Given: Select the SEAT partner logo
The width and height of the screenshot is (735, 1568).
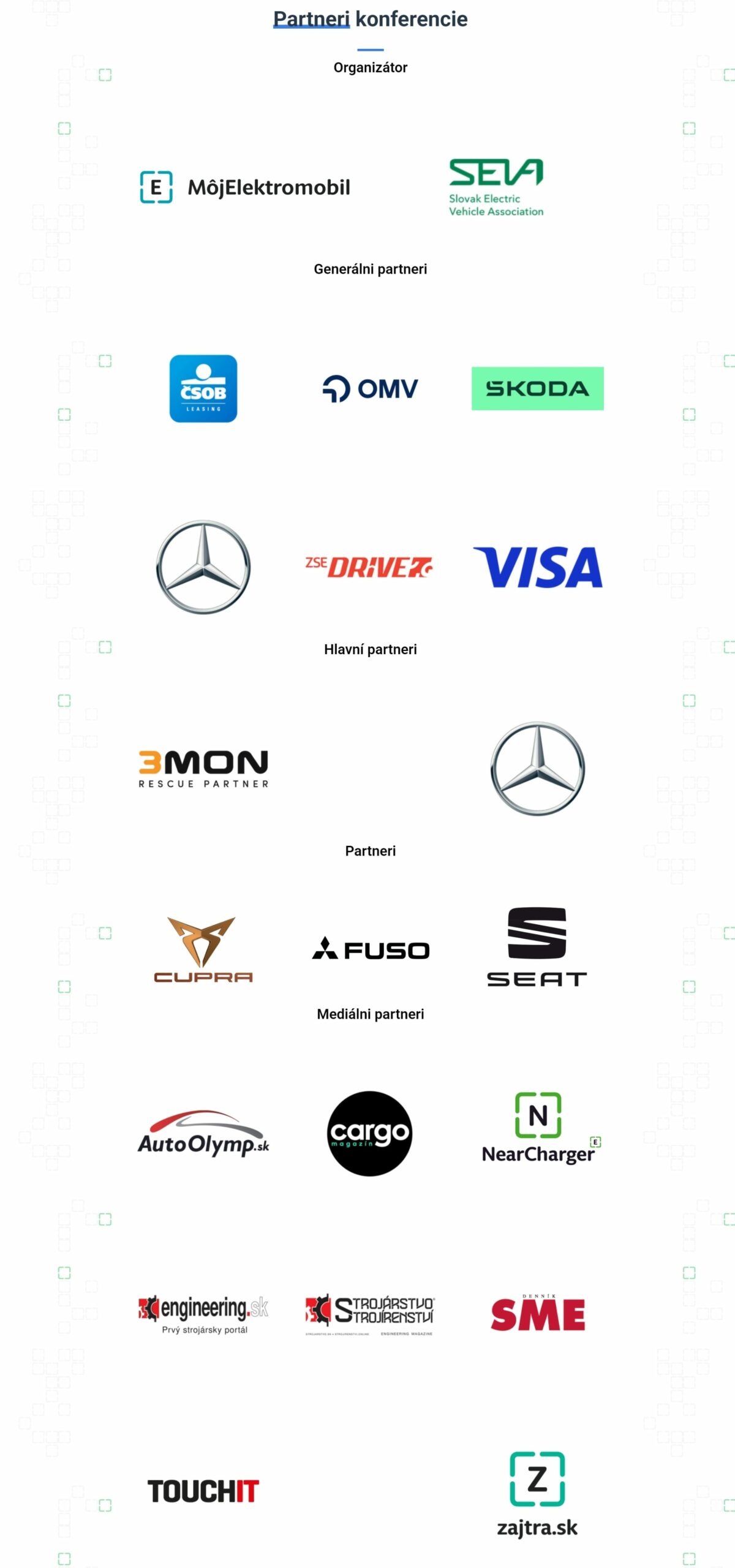Looking at the screenshot, I should coord(537,946).
